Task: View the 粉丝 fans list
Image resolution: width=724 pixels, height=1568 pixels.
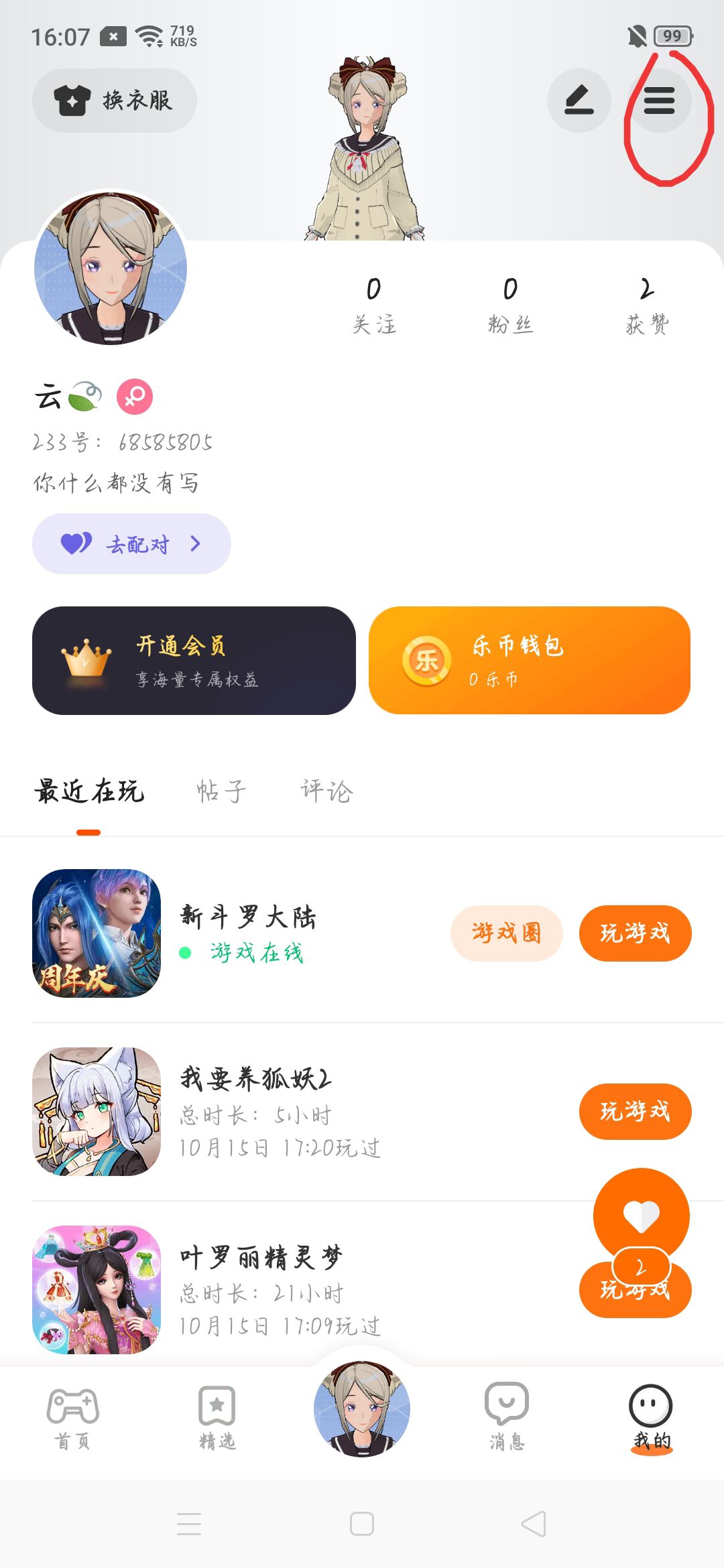Action: 510,306
